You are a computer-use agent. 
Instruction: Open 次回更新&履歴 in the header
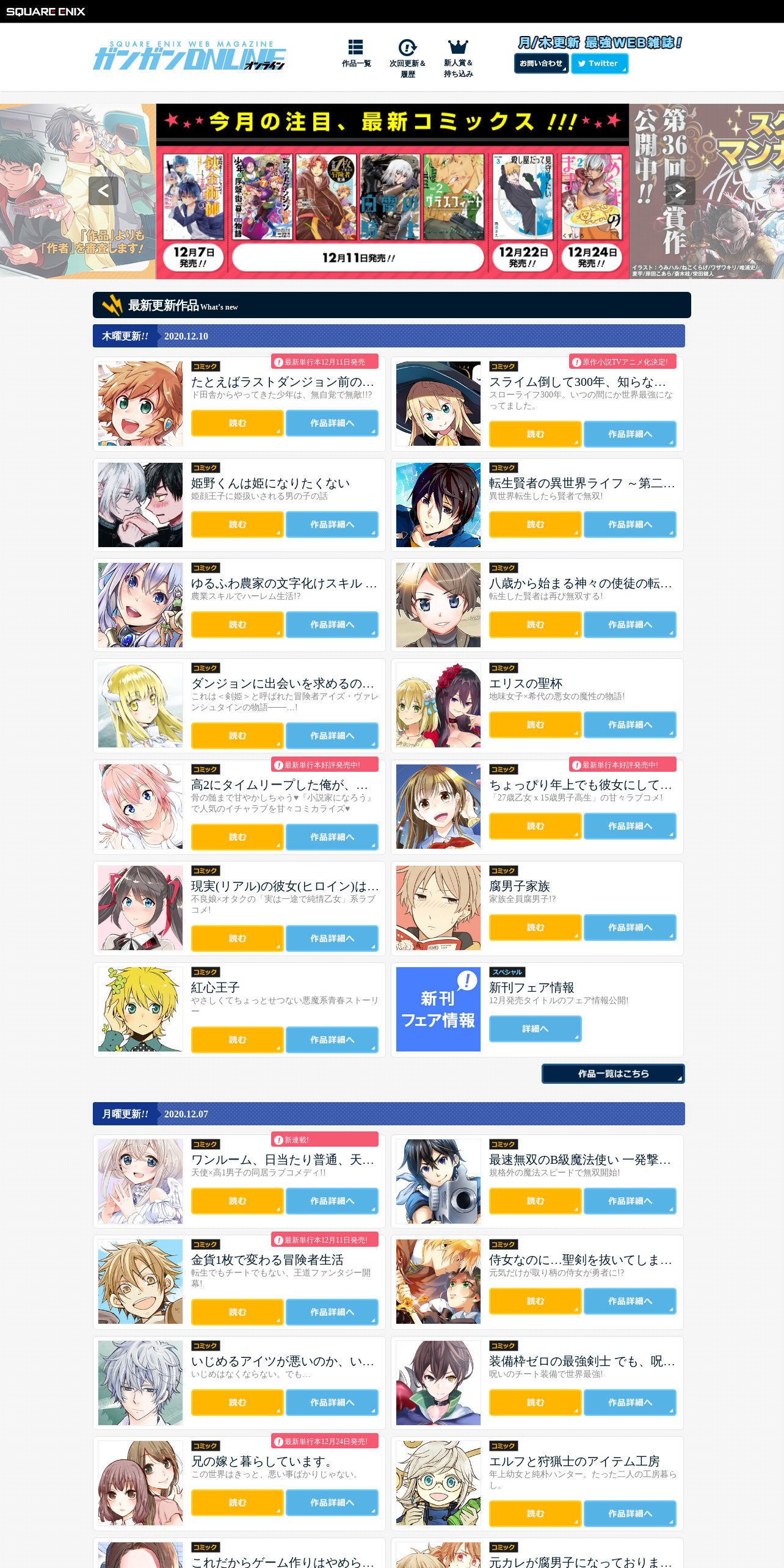click(407, 59)
